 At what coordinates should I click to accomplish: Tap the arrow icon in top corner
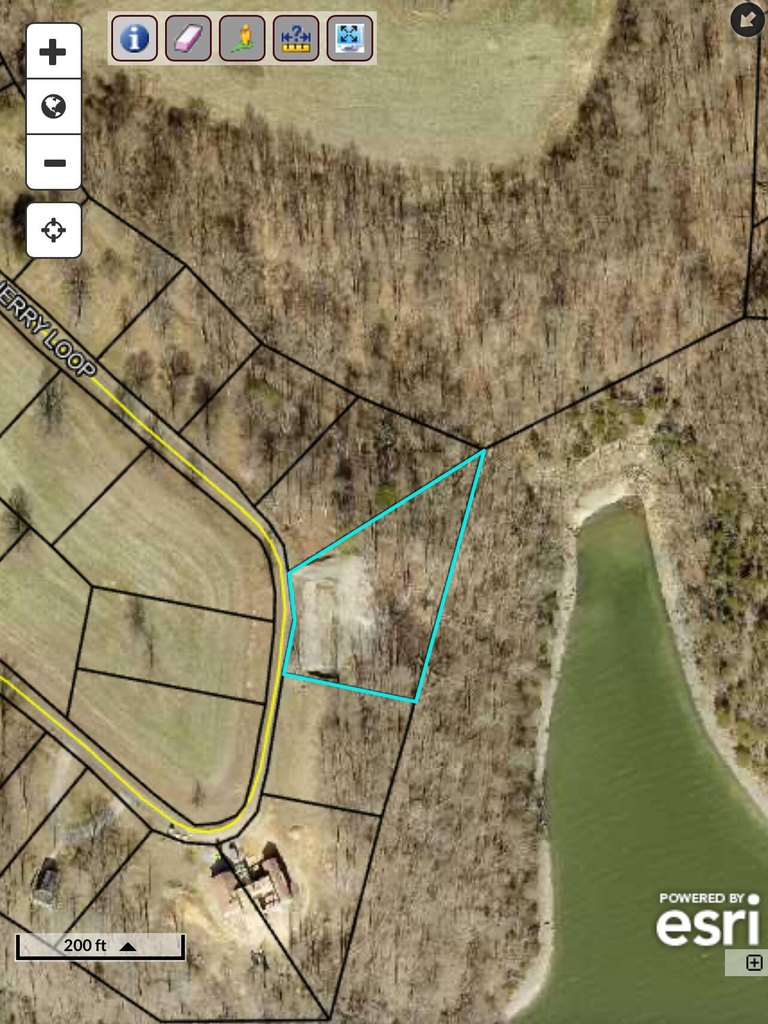pos(747,20)
